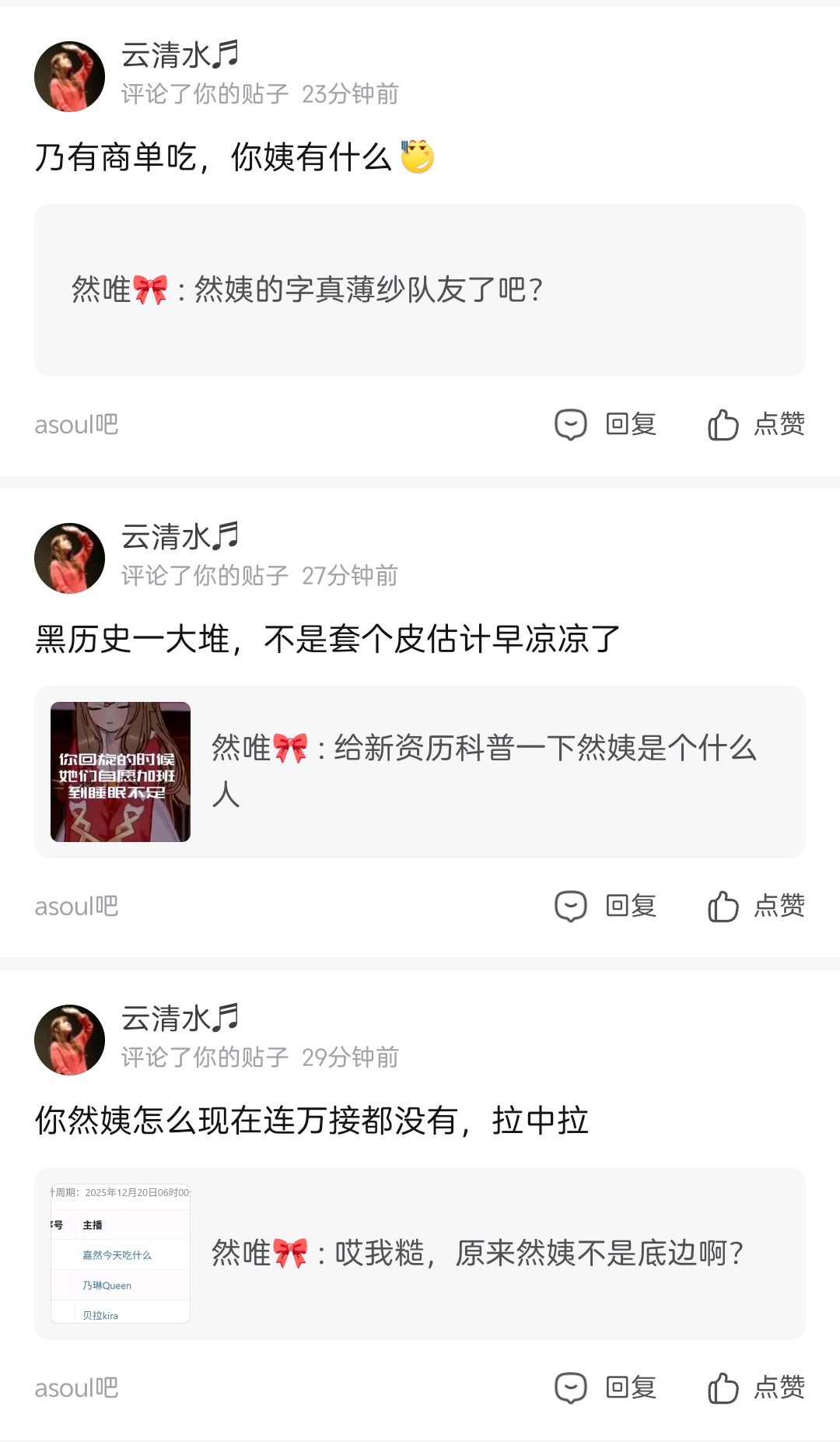The width and height of the screenshot is (840, 1442).
Task: Open 云清水's avatar on the 23分钟前 comment
Action: (70, 76)
